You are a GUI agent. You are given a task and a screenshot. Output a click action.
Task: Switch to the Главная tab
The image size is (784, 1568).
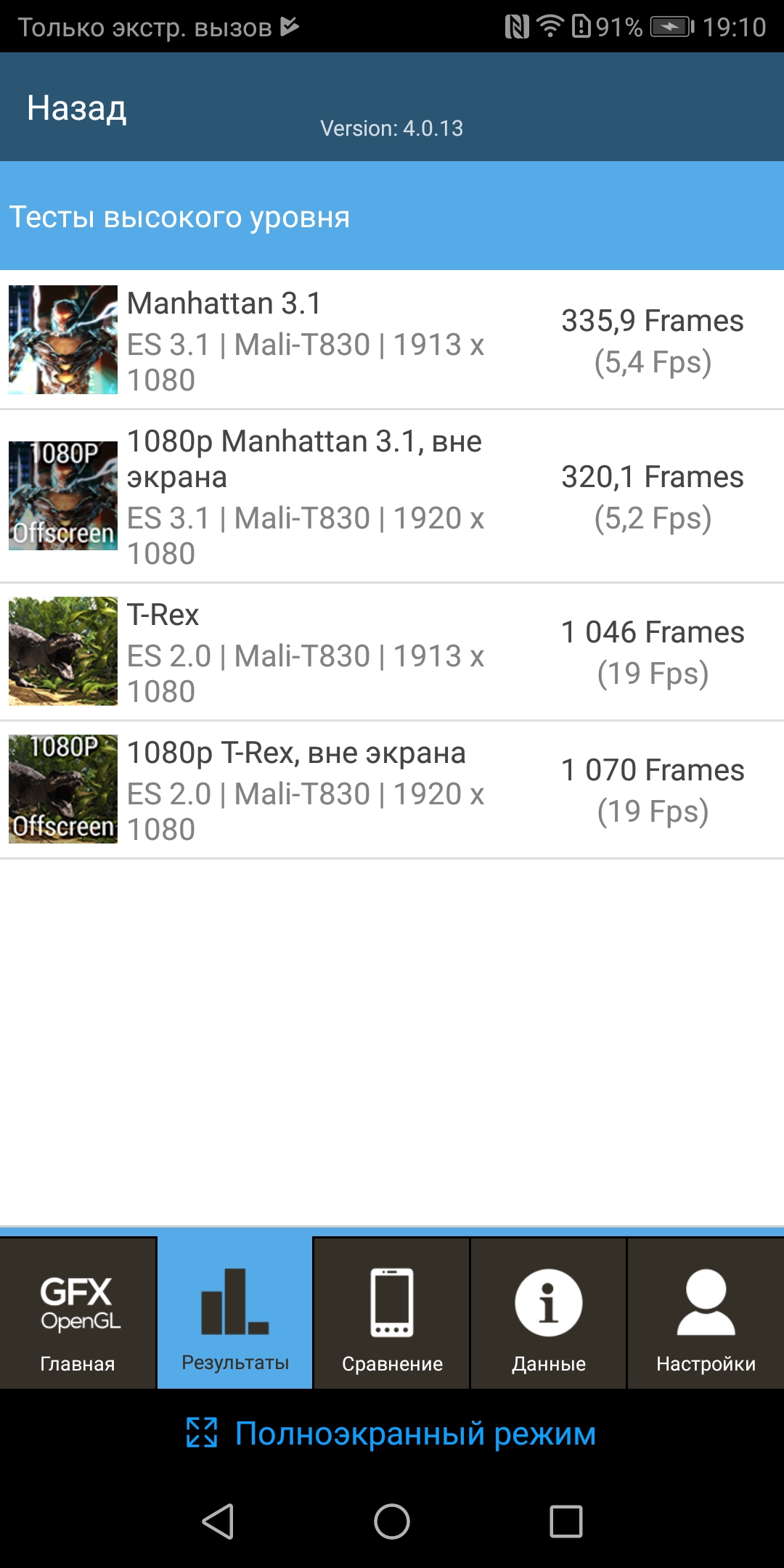pos(78,1314)
